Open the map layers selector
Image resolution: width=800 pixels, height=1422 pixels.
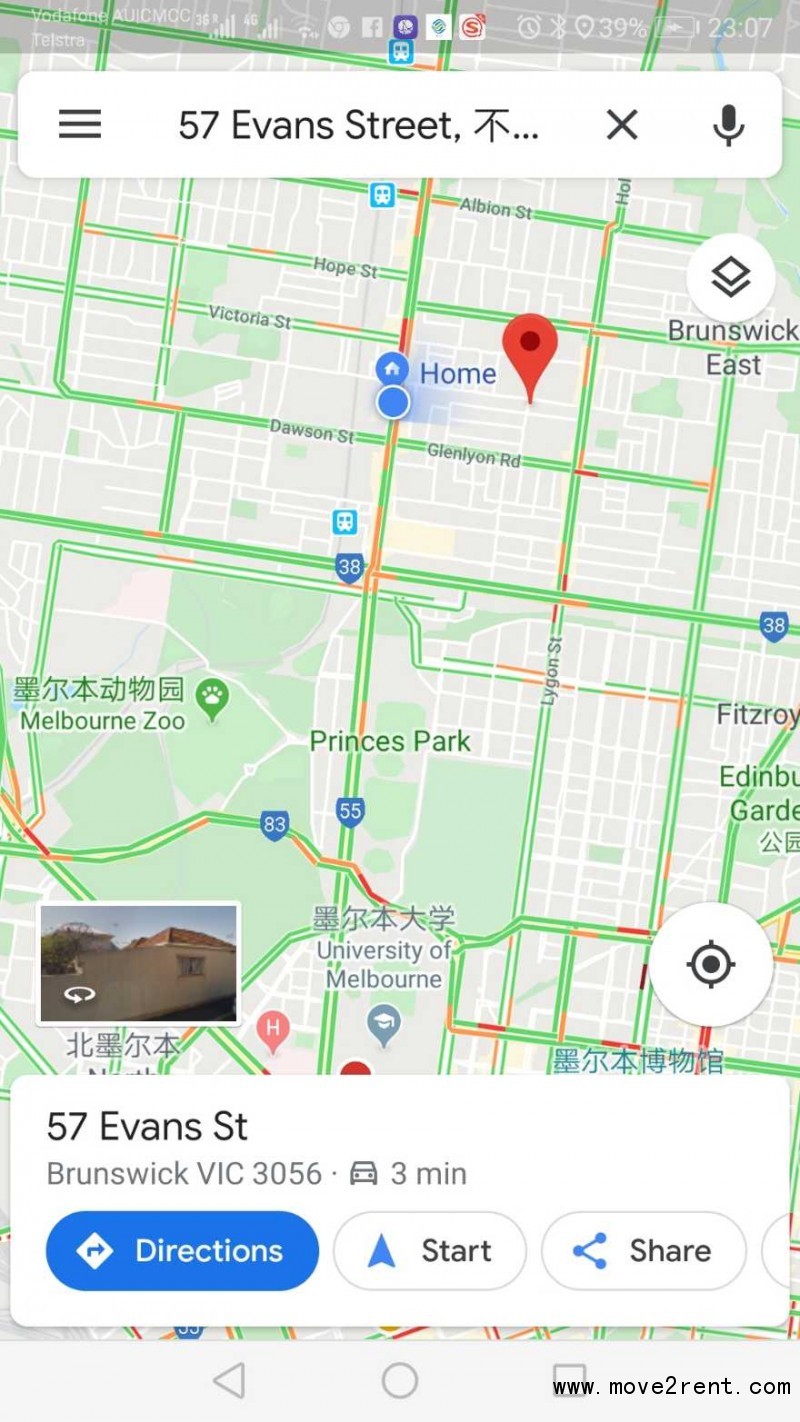[x=731, y=277]
